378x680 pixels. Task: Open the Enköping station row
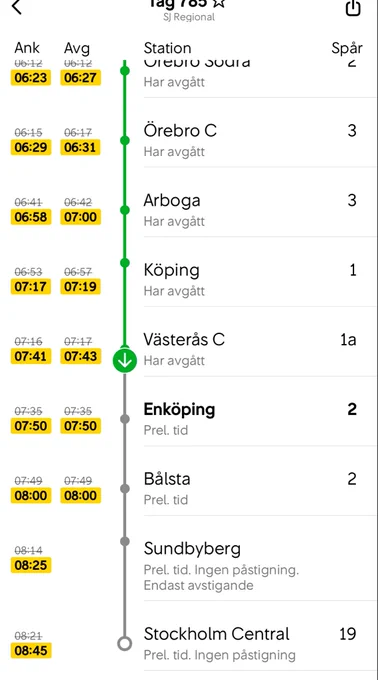[189, 411]
